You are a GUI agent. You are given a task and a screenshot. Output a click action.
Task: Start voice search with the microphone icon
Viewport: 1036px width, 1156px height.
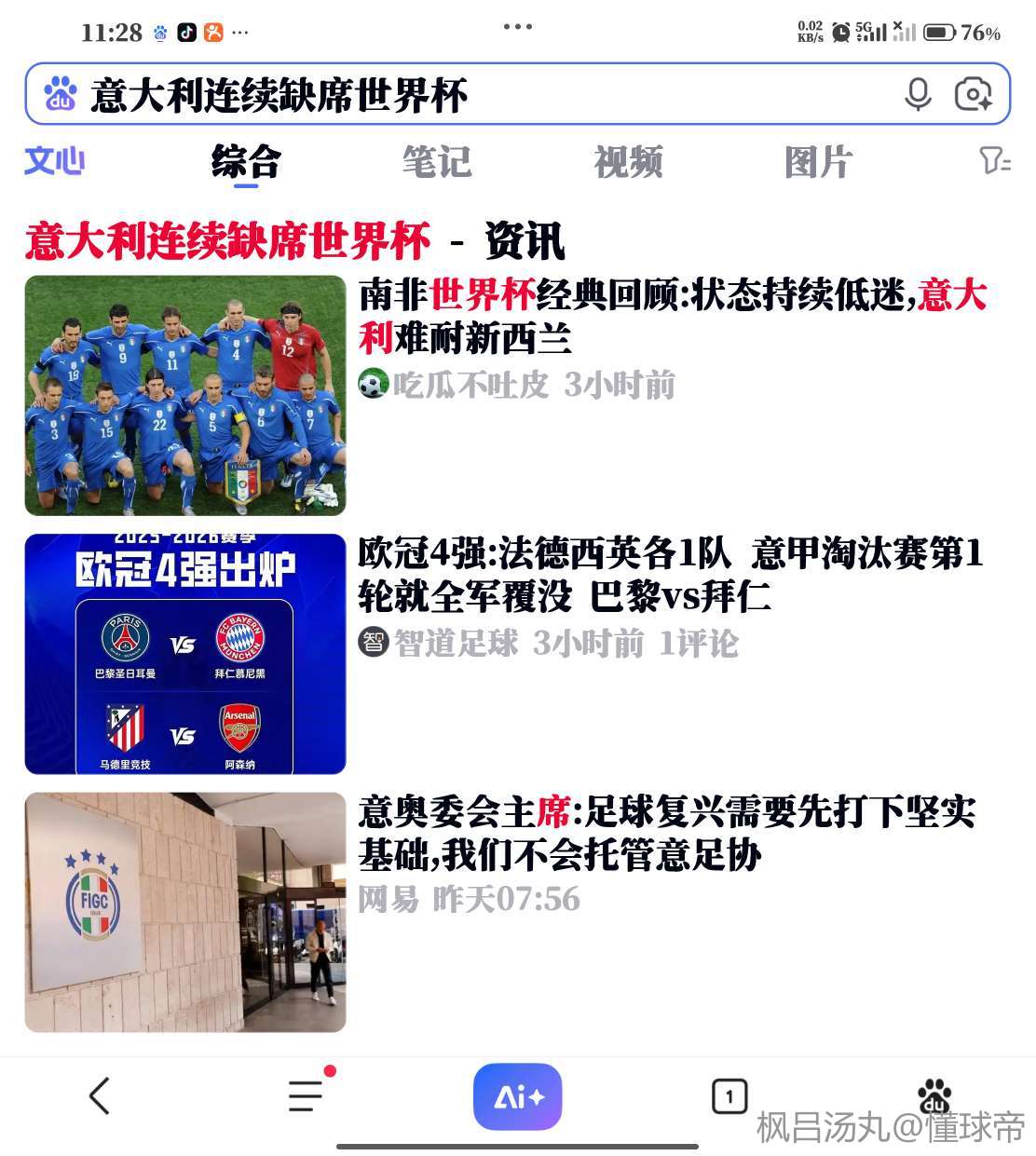coord(918,94)
